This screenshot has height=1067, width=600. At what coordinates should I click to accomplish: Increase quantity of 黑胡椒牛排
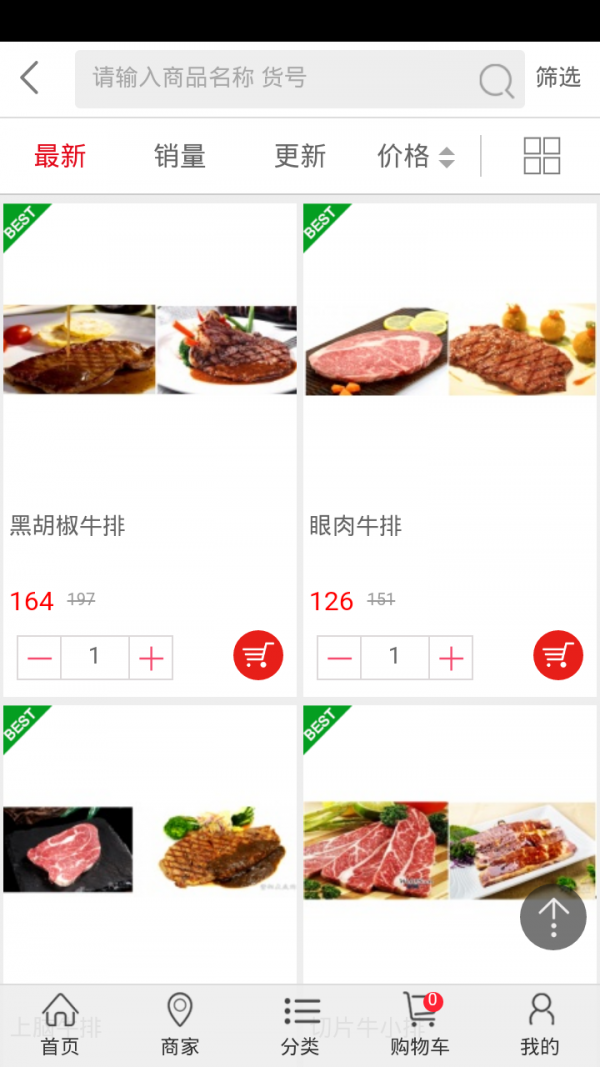151,658
